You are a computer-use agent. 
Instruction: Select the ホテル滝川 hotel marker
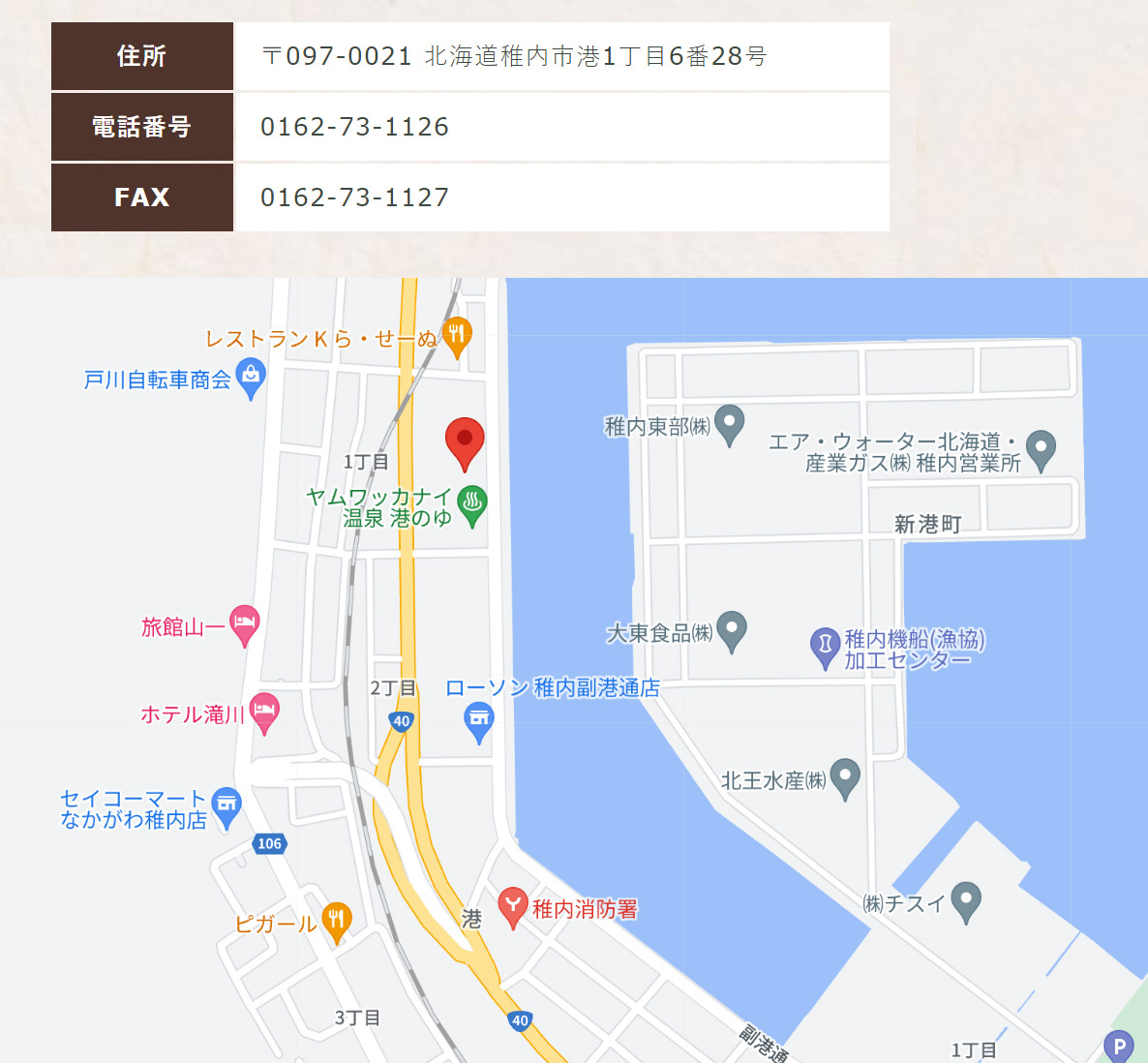point(264,712)
